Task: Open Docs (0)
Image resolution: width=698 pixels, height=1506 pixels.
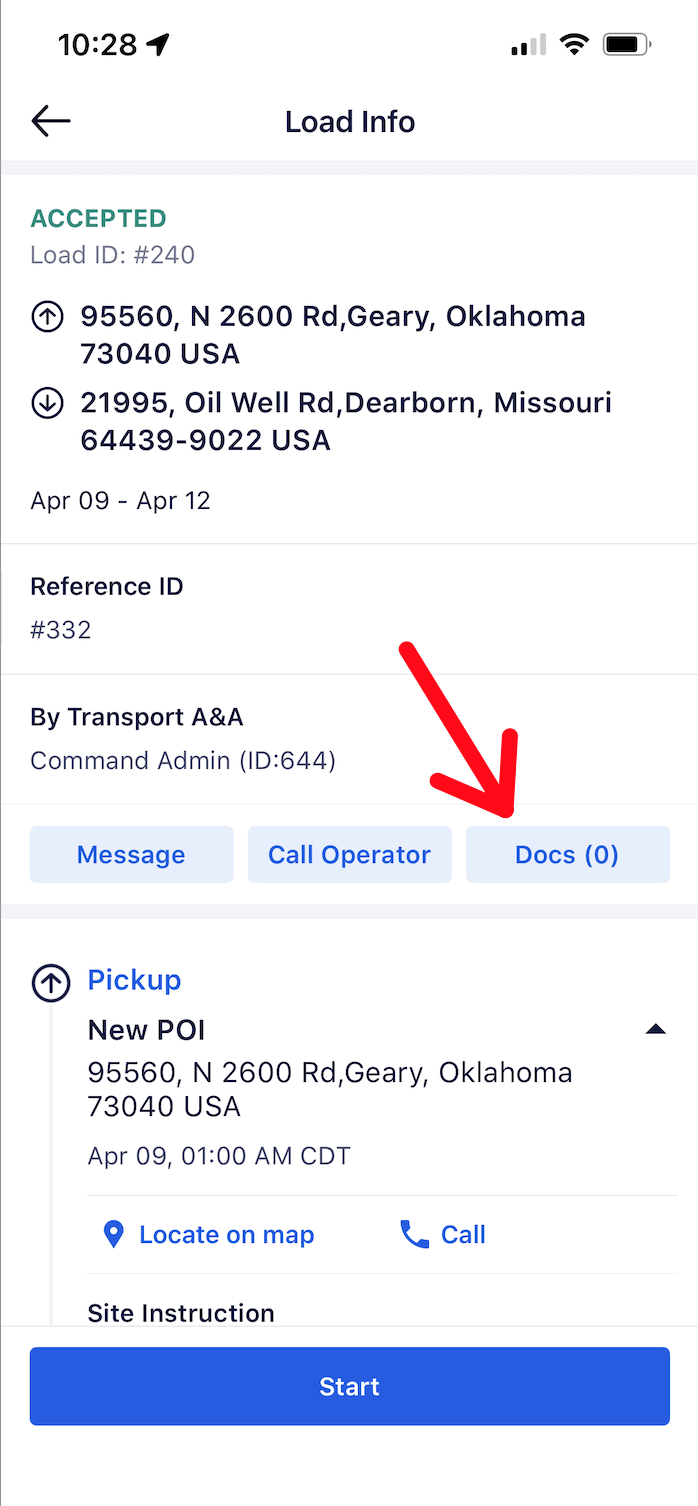Action: 567,854
